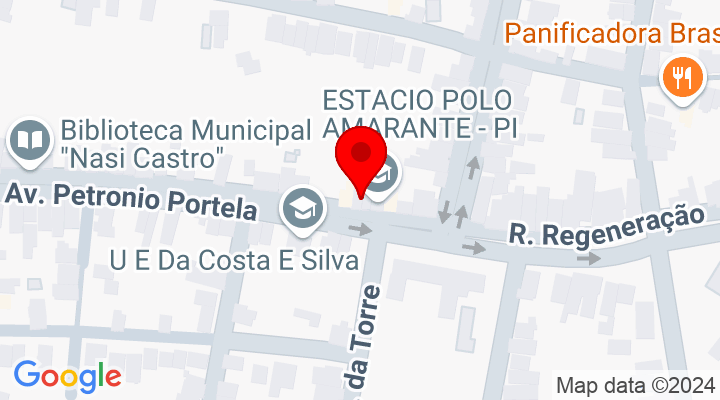Select the U E Da Costa E Silva marker
Viewport: 720px width, 400px height.
[x=299, y=208]
